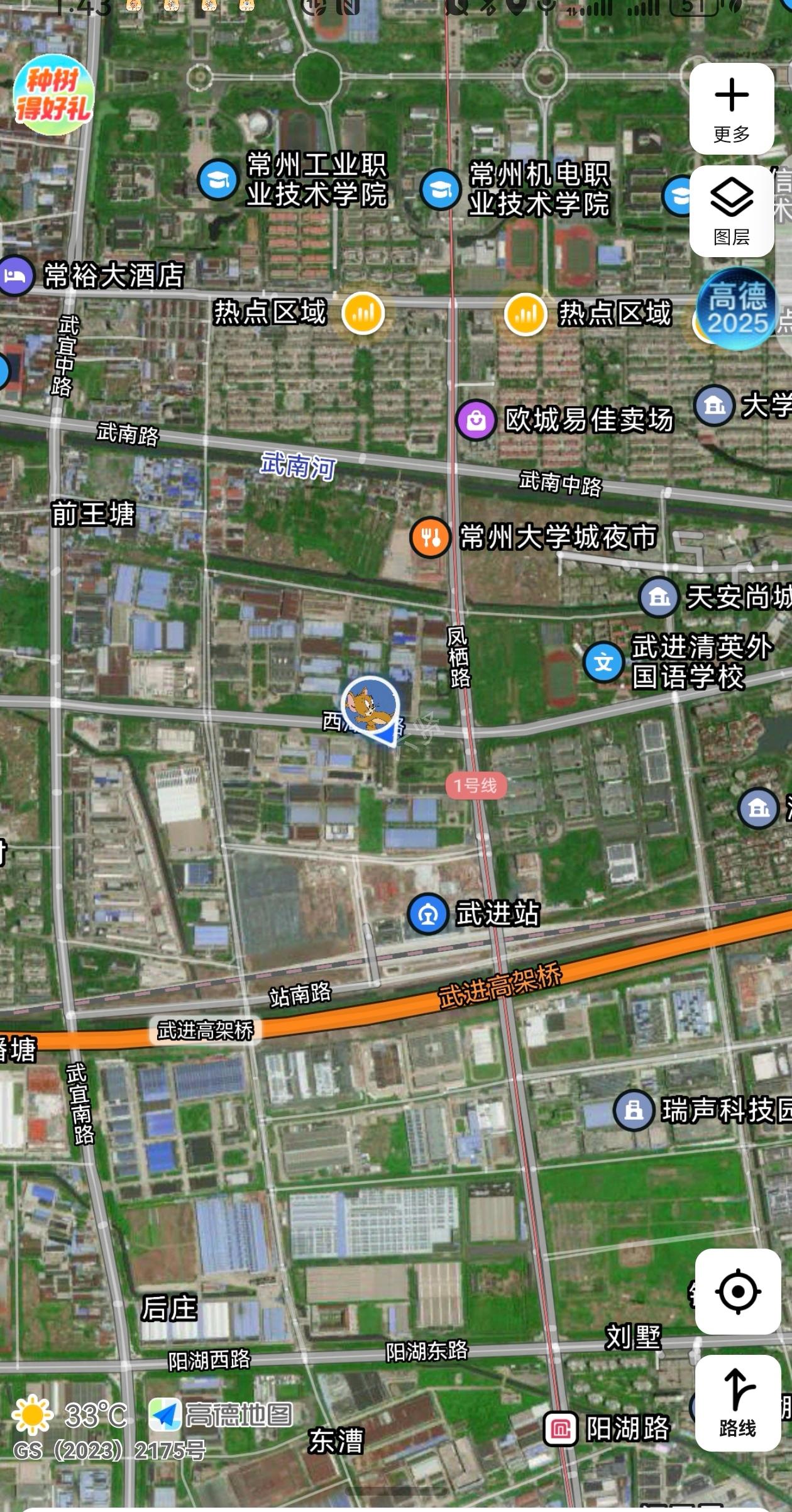
Task: Tap 欧城易佳卖场 shopping marker
Action: coord(476,419)
